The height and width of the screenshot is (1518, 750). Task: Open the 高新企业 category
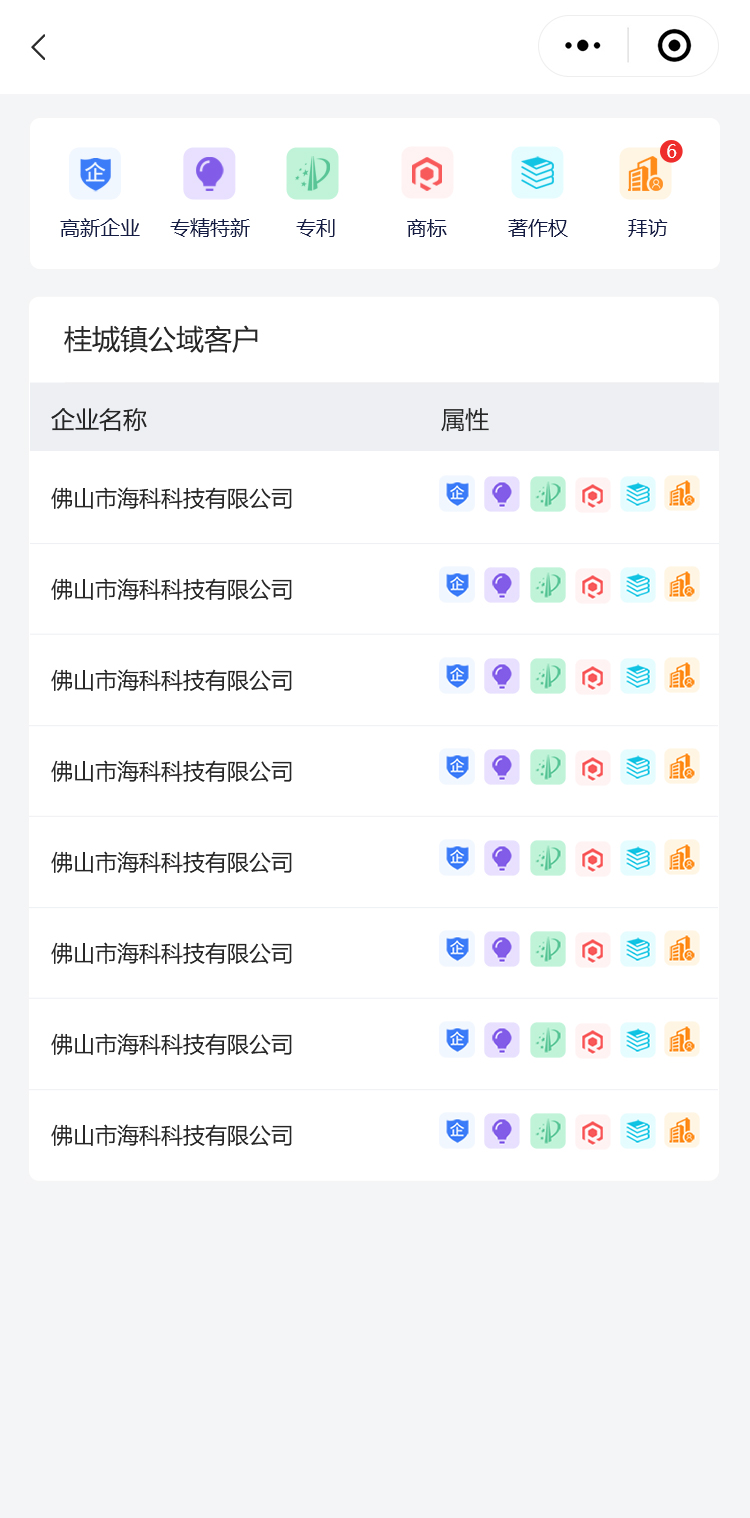[96, 192]
